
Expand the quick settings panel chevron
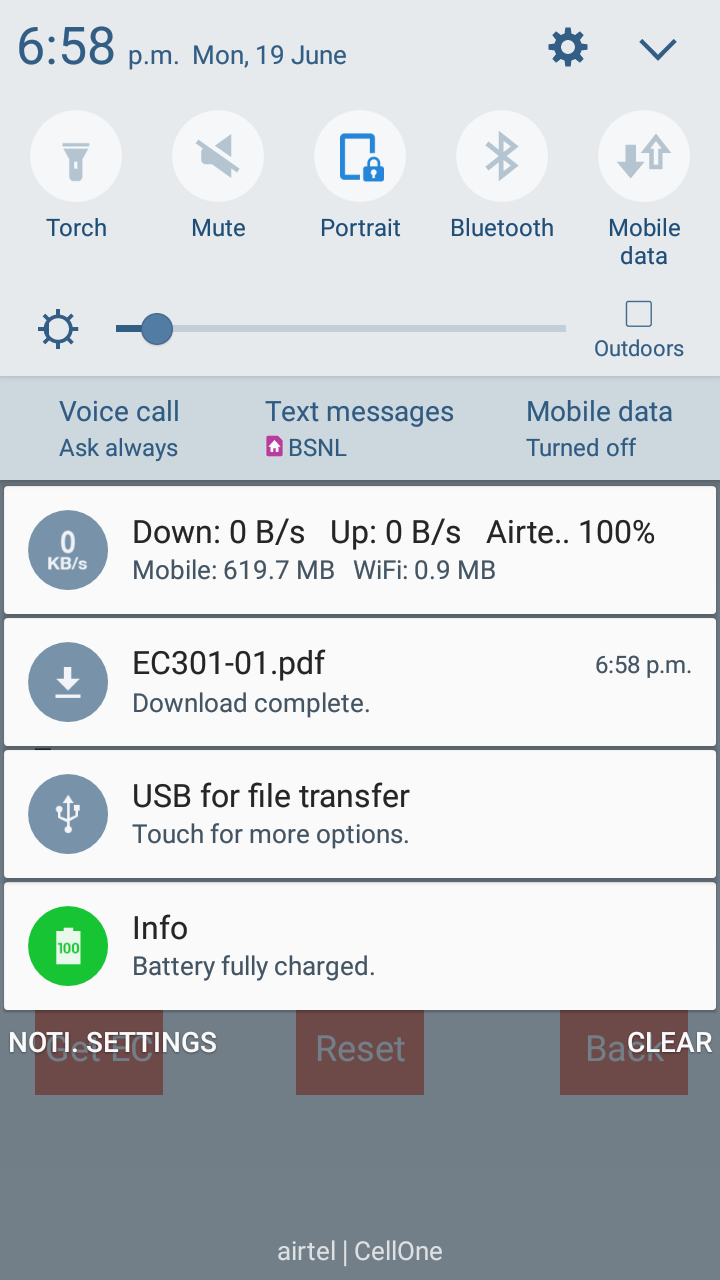click(658, 48)
